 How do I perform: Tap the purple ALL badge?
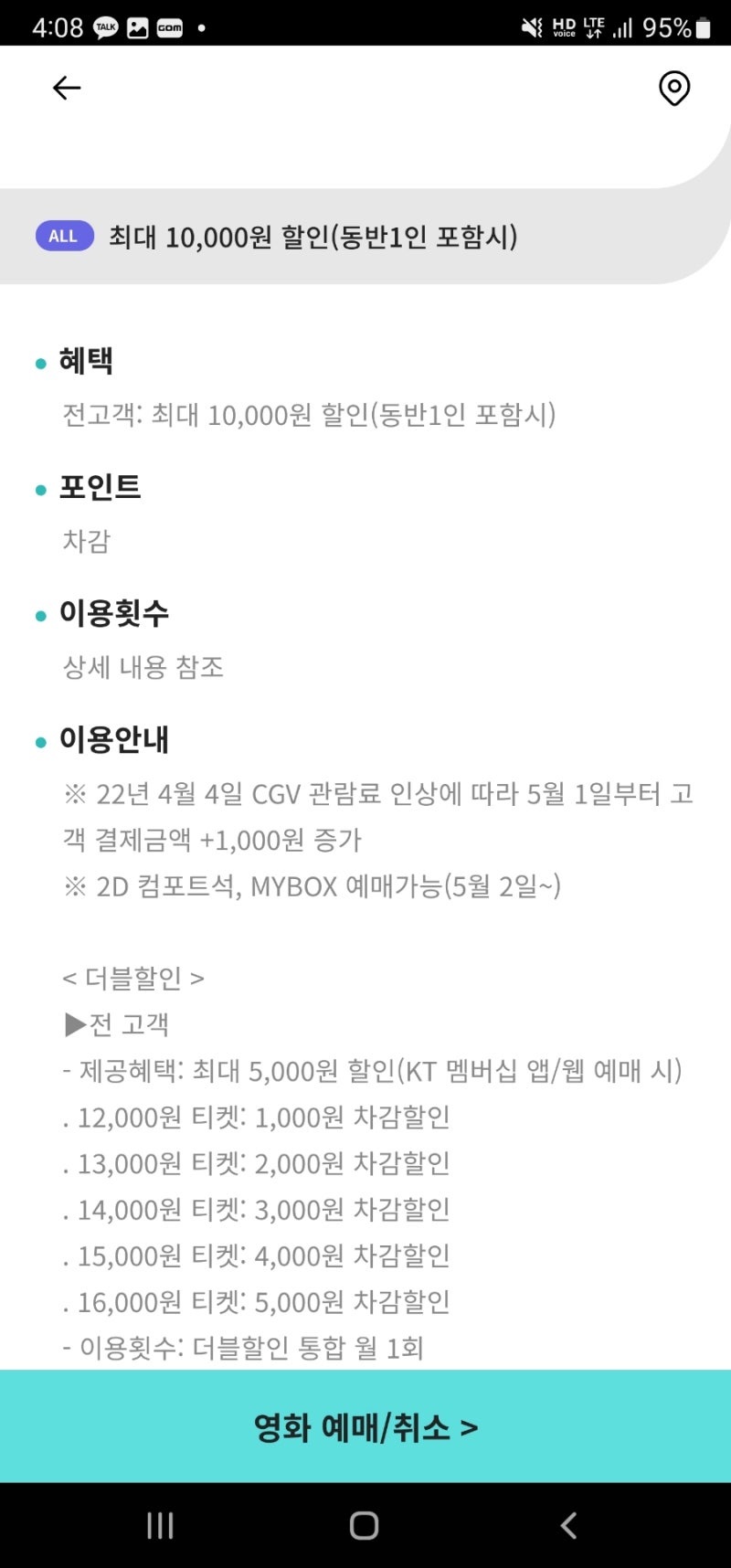click(62, 236)
